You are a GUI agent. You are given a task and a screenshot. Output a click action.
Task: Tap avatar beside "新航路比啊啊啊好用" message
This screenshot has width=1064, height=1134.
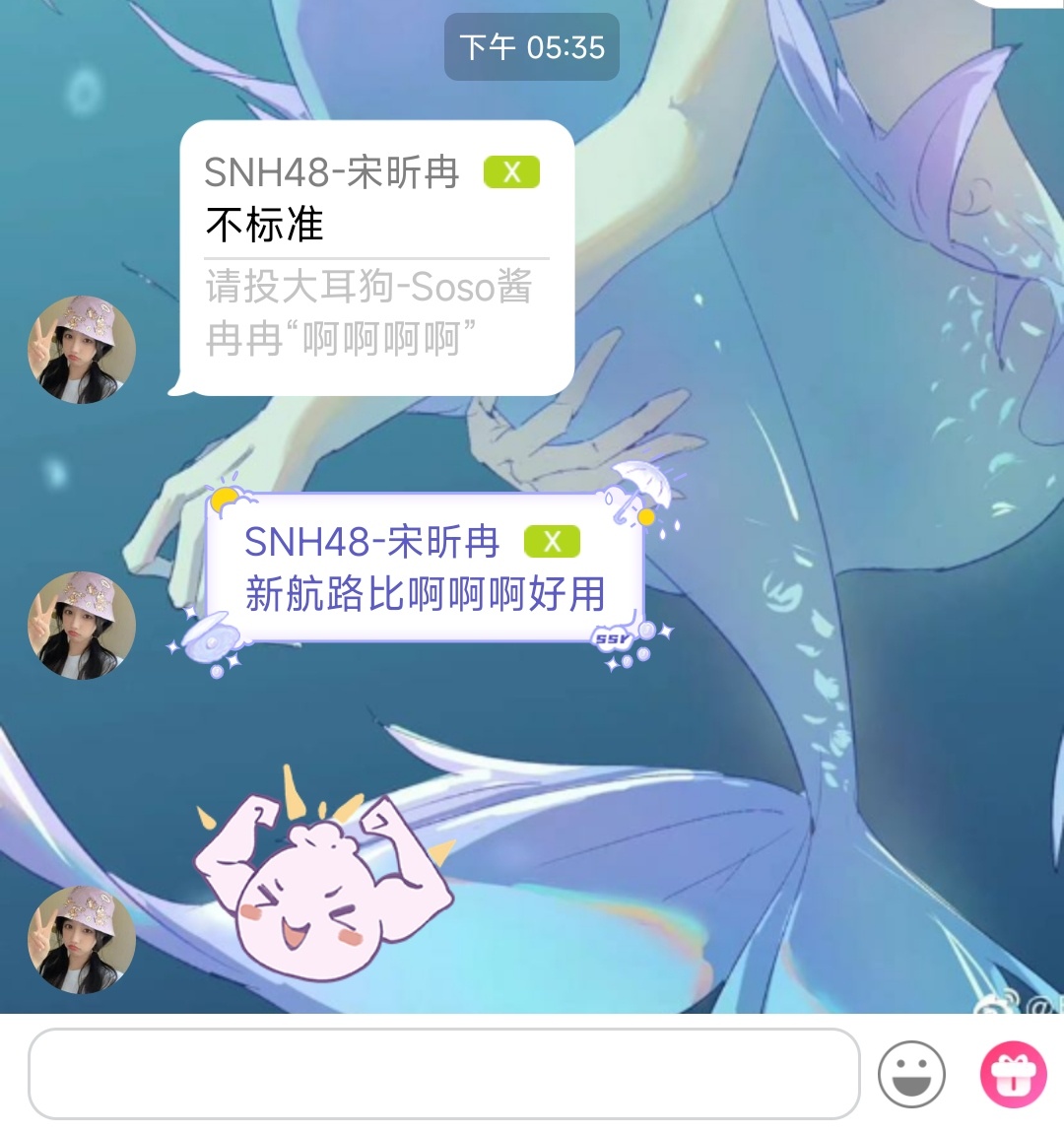coord(81,626)
